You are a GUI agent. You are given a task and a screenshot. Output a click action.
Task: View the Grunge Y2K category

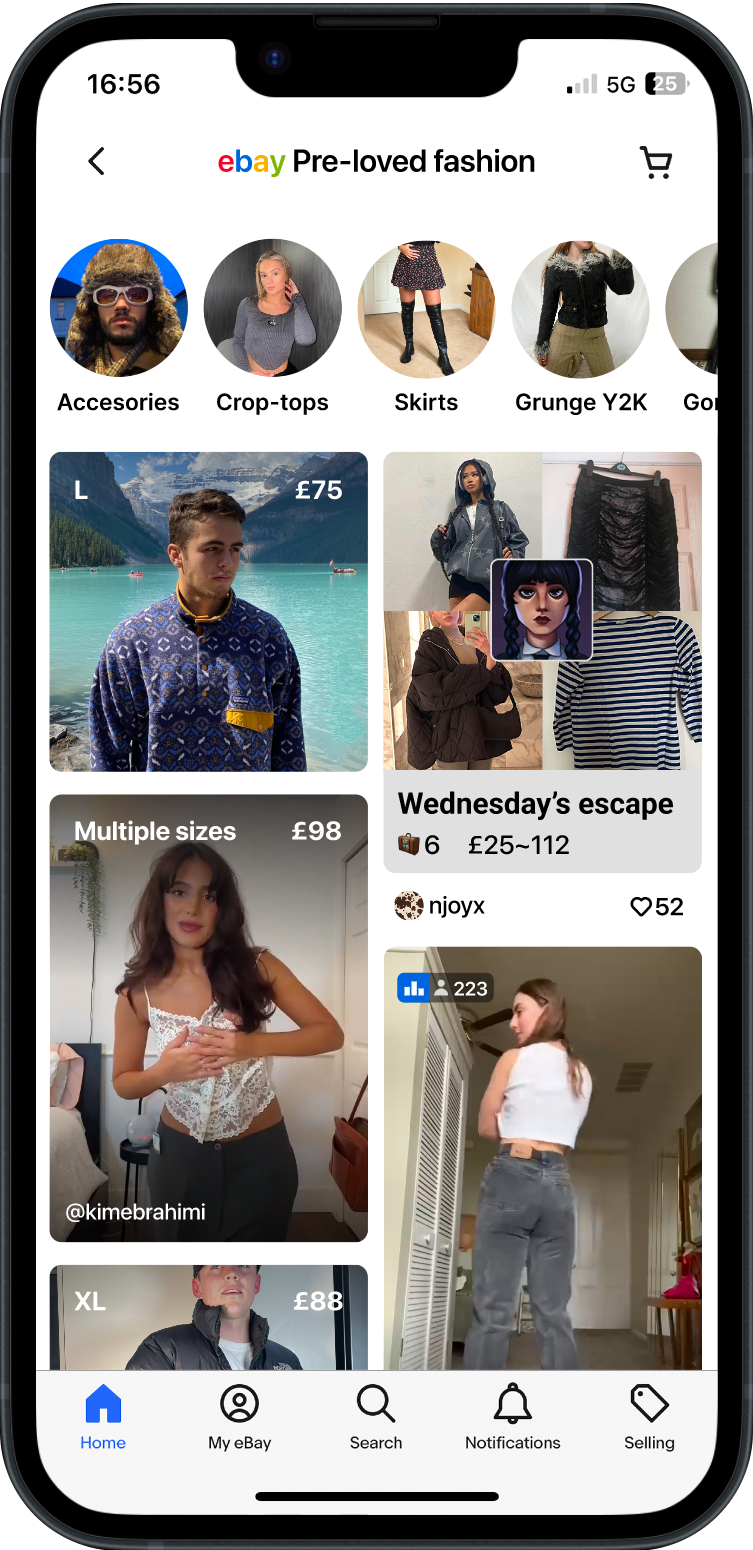[580, 309]
